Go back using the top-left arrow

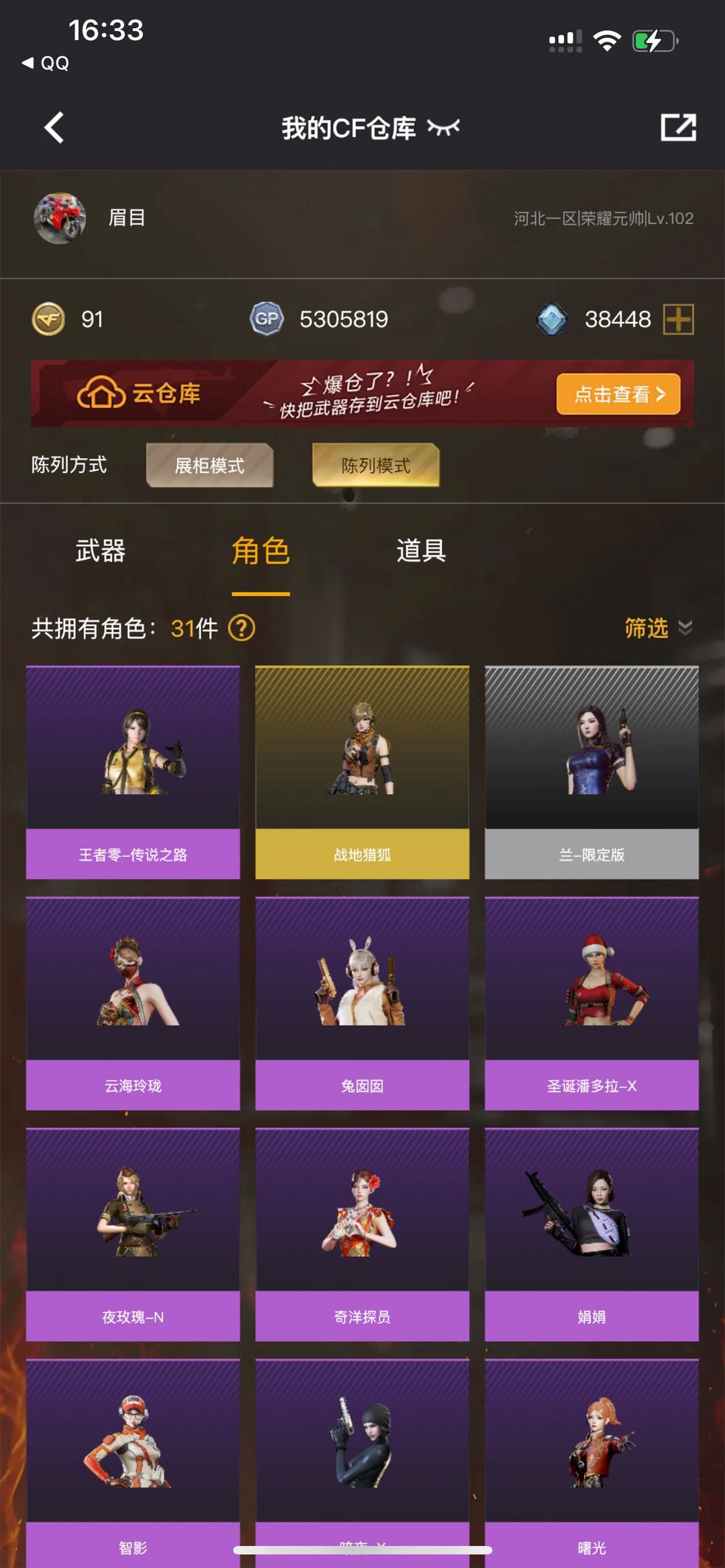[x=54, y=127]
